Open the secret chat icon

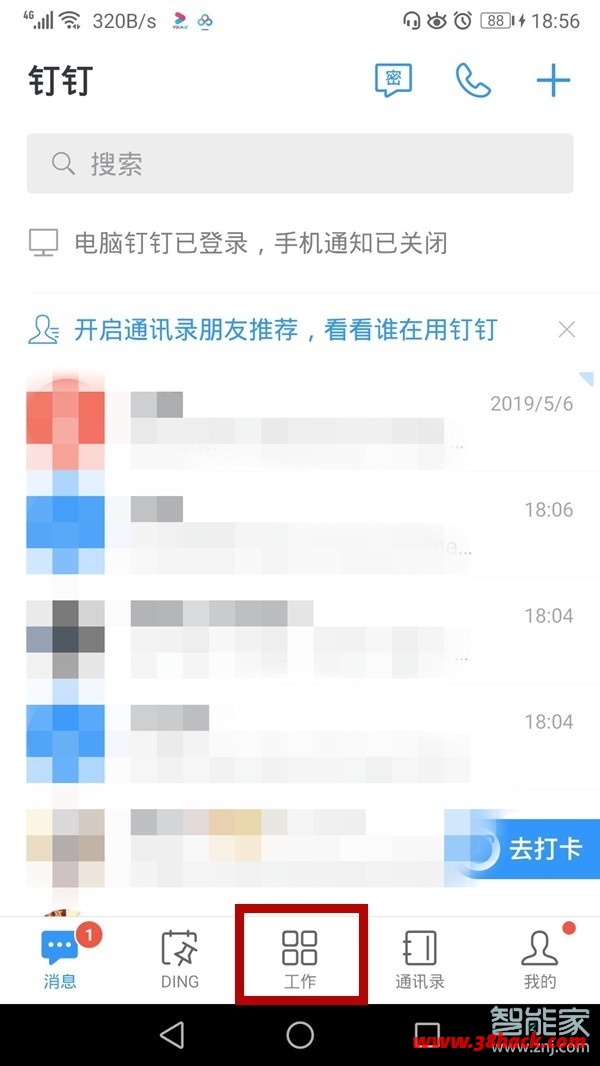click(x=393, y=80)
